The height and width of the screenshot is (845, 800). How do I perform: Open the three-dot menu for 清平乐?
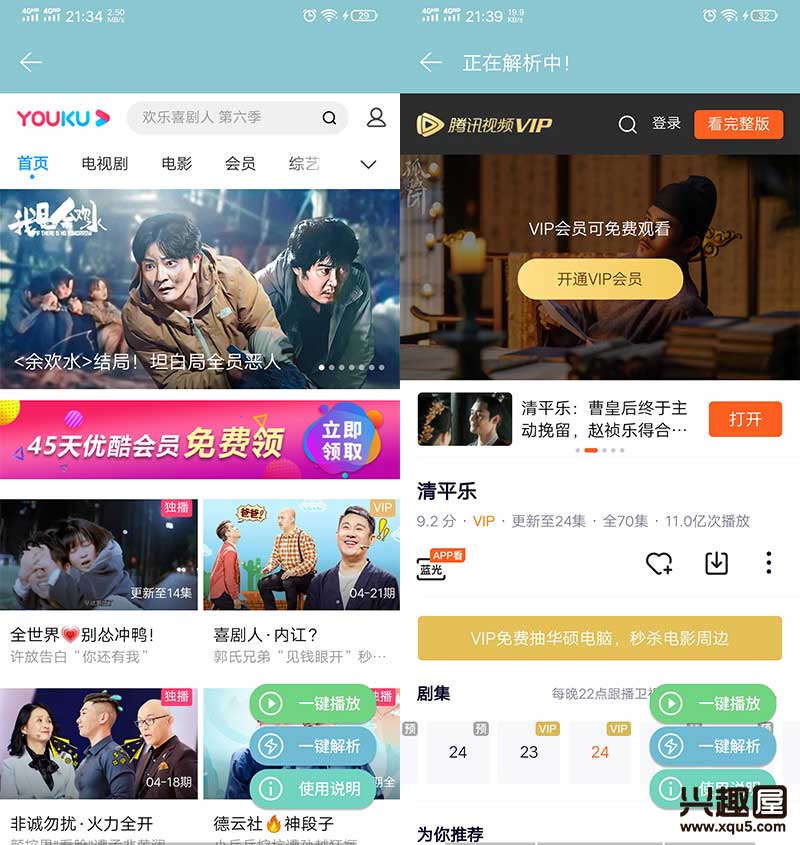click(x=768, y=563)
